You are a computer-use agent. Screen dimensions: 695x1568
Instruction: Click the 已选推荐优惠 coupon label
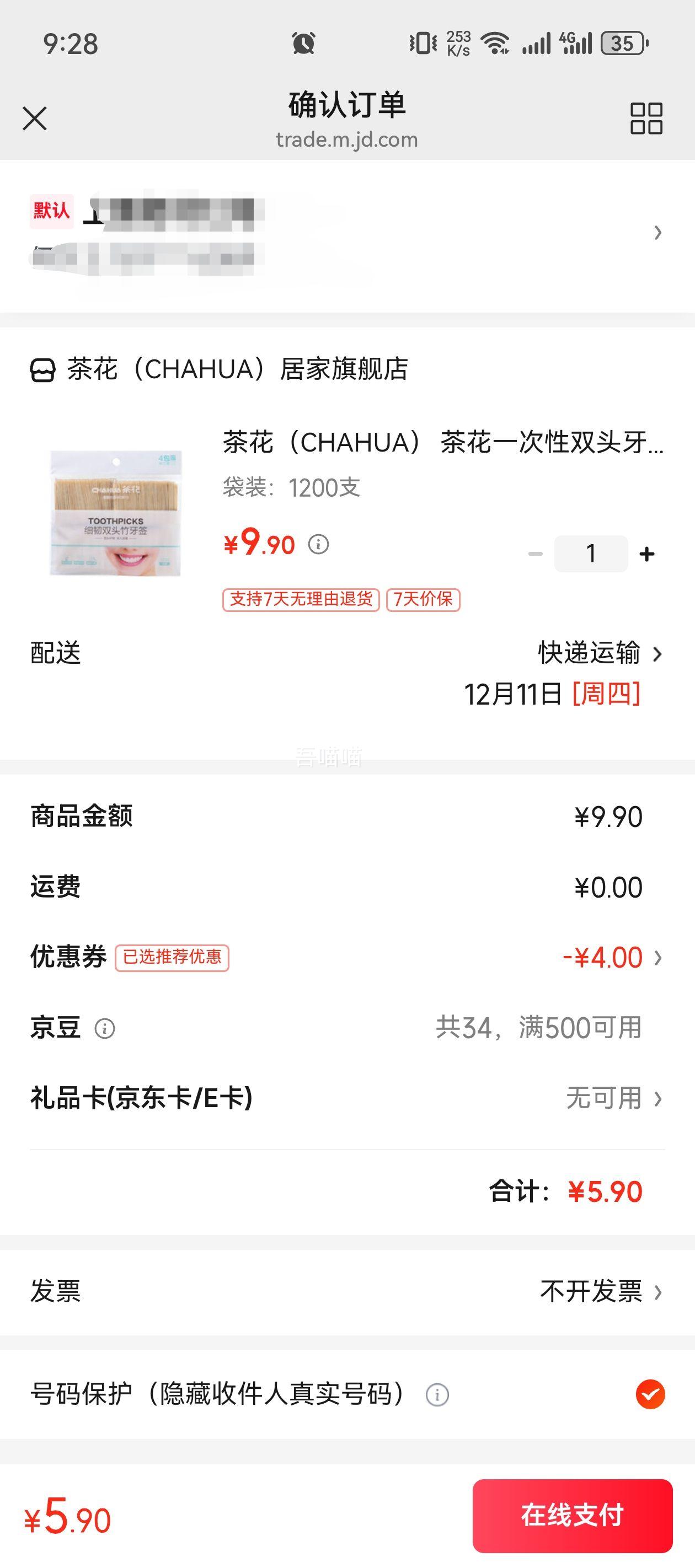point(173,958)
